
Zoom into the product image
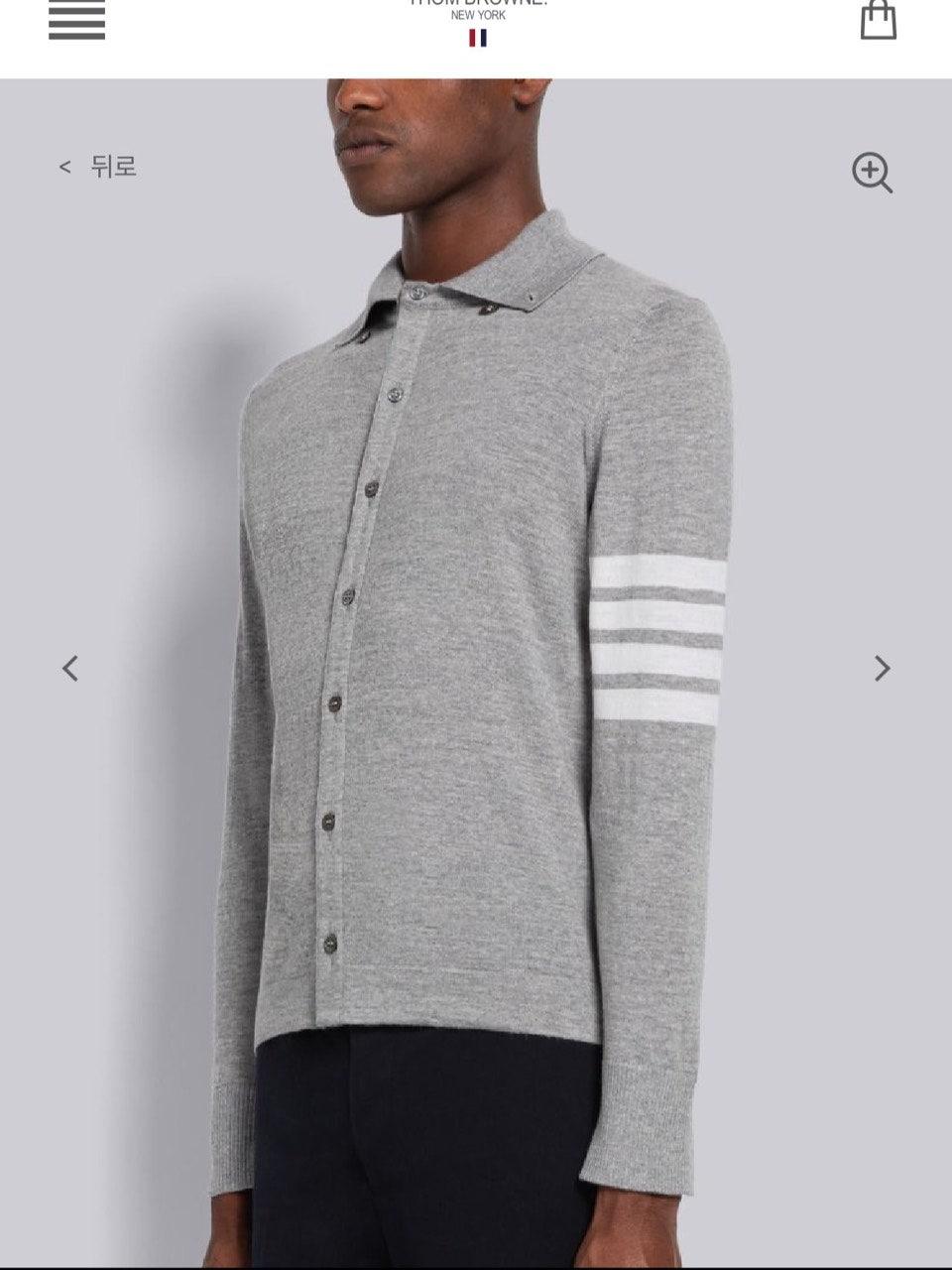pyautogui.click(x=872, y=173)
